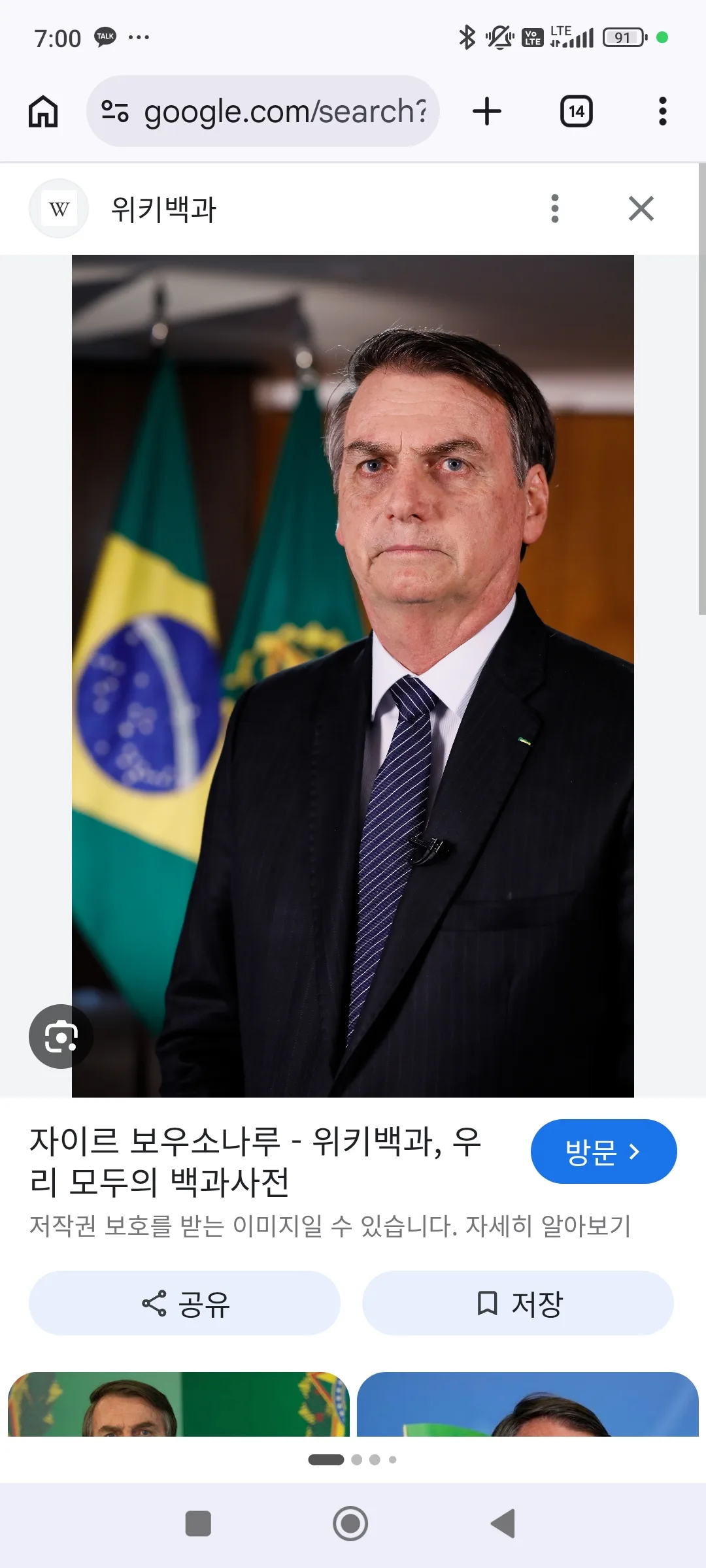Image resolution: width=706 pixels, height=1568 pixels.
Task: Tap the system recent apps square button
Action: pyautogui.click(x=198, y=1524)
